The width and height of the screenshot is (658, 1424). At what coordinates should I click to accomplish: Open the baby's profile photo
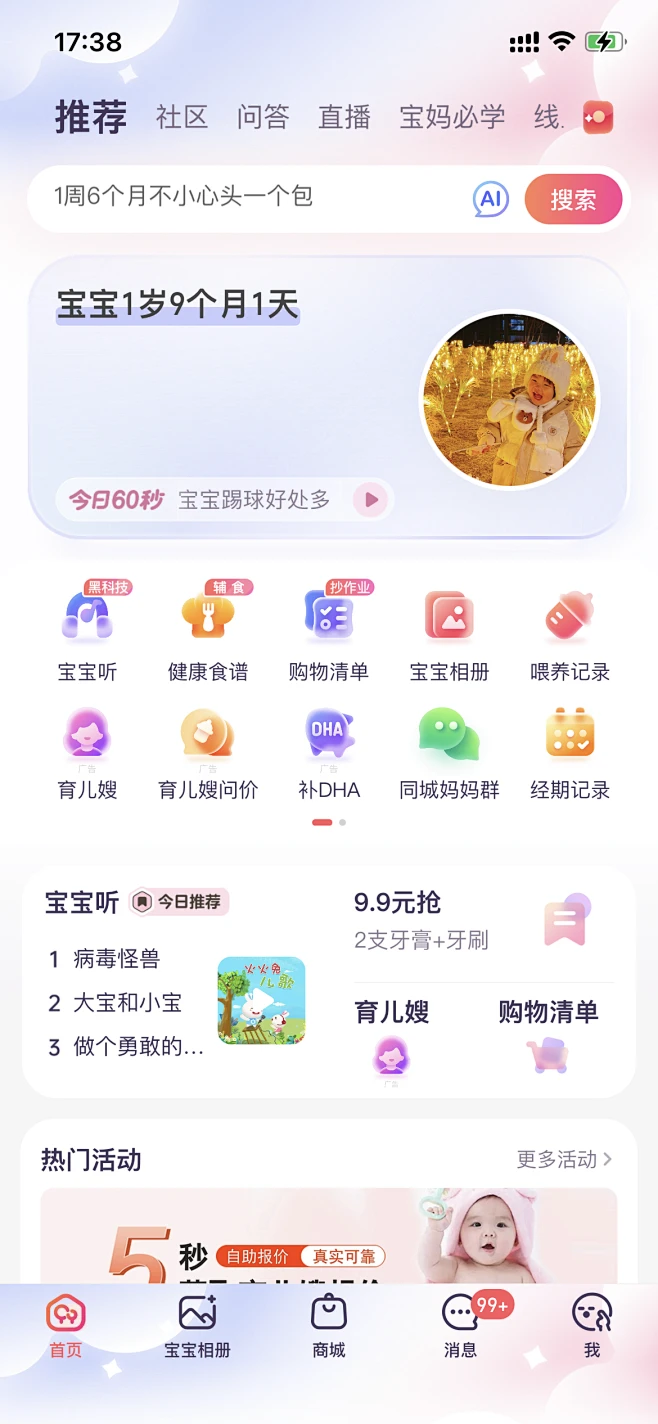[510, 400]
